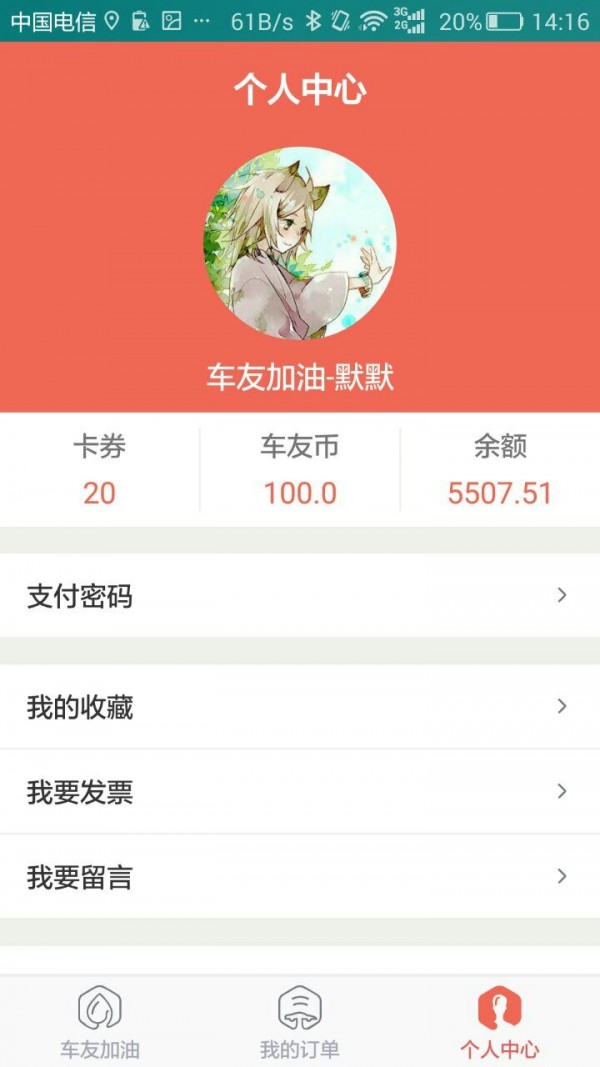Go to 我的收藏 favorites
Screen dimensions: 600x1067
coord(300,708)
